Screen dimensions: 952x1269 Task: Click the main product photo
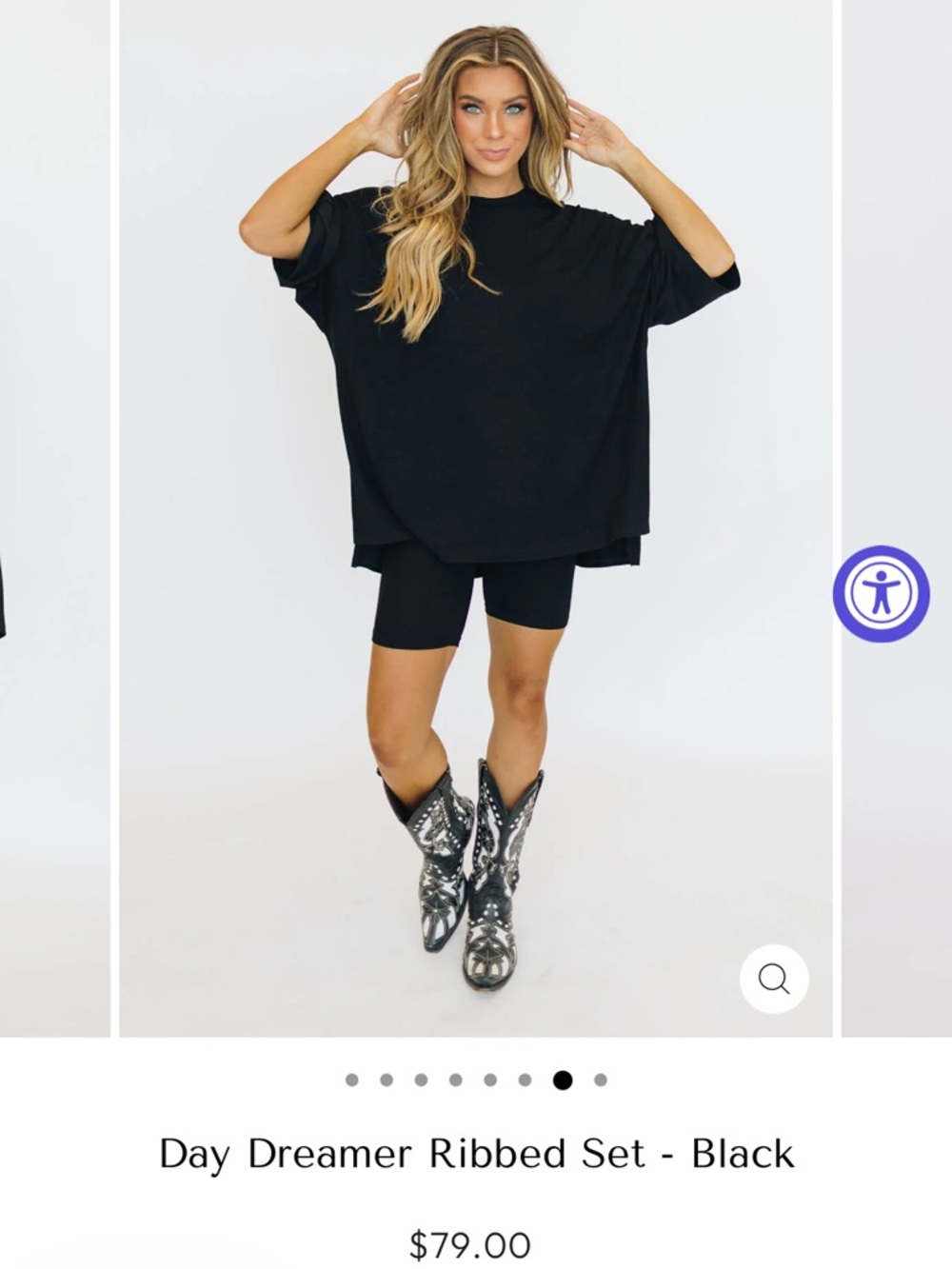476,514
